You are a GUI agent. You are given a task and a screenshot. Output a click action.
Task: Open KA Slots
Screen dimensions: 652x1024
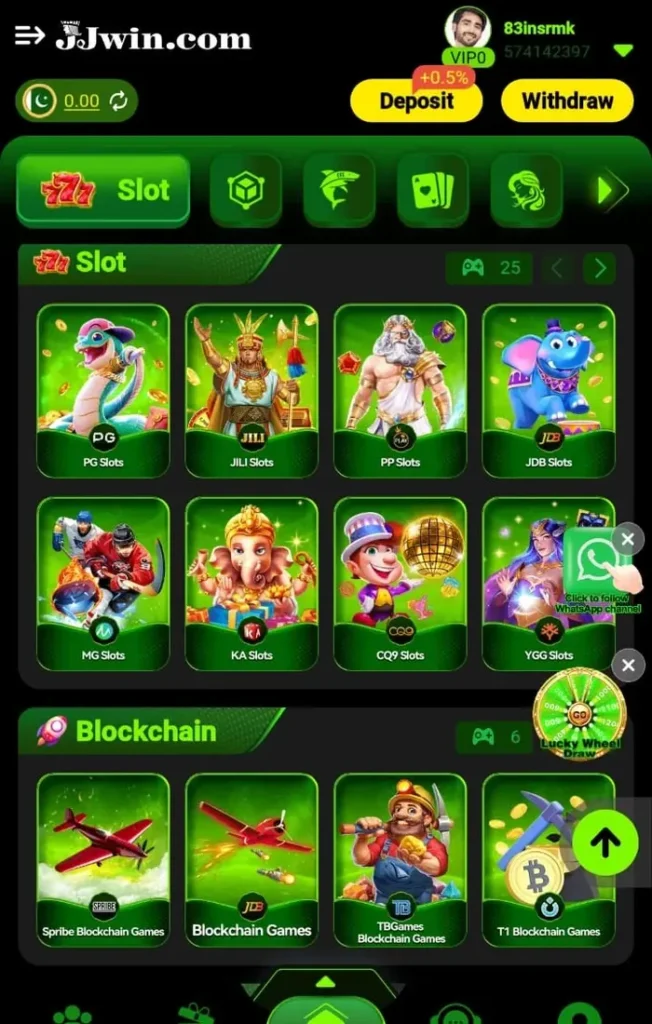[251, 583]
